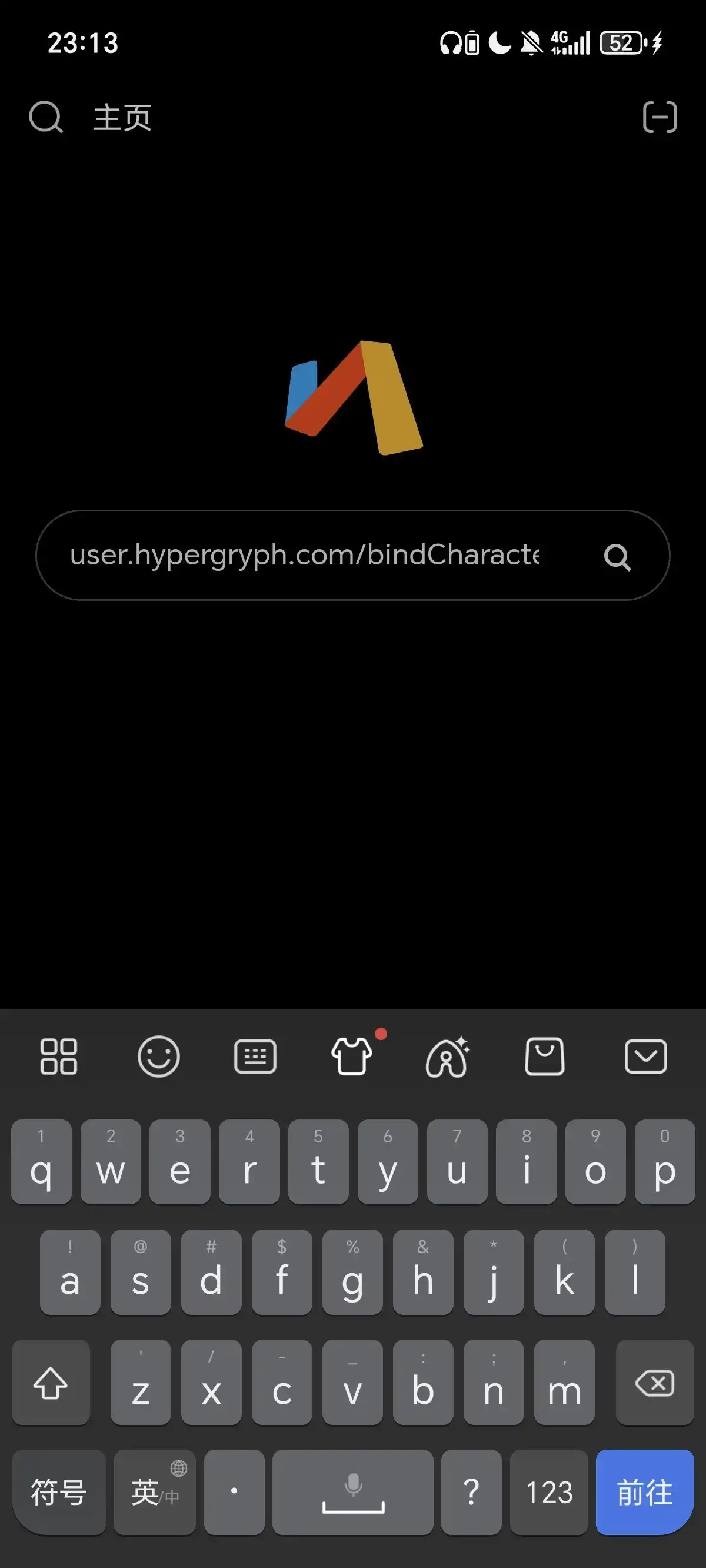Open the keyboard layout switcher

(255, 1057)
